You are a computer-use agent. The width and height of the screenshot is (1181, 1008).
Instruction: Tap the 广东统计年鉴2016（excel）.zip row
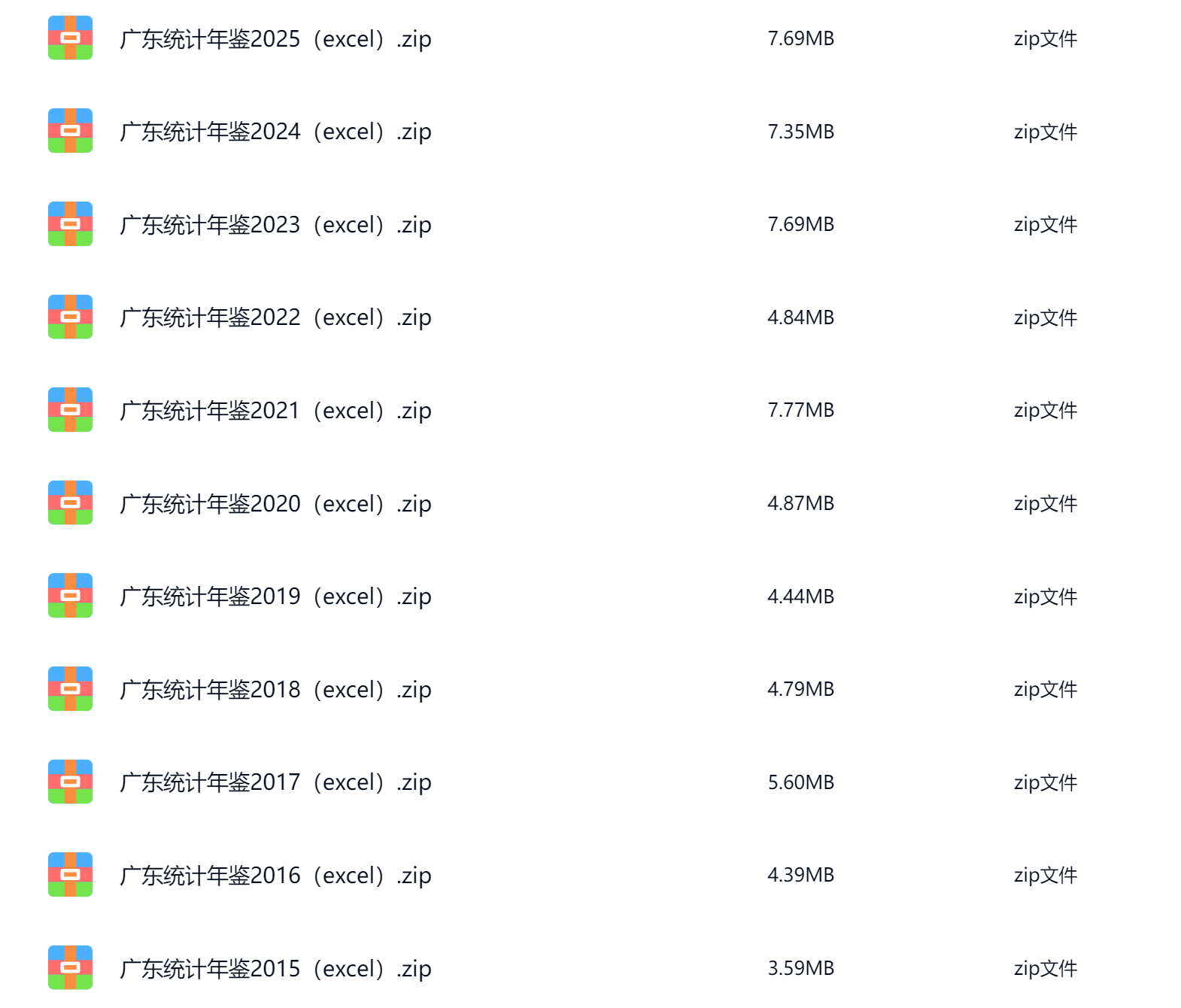coord(275,876)
